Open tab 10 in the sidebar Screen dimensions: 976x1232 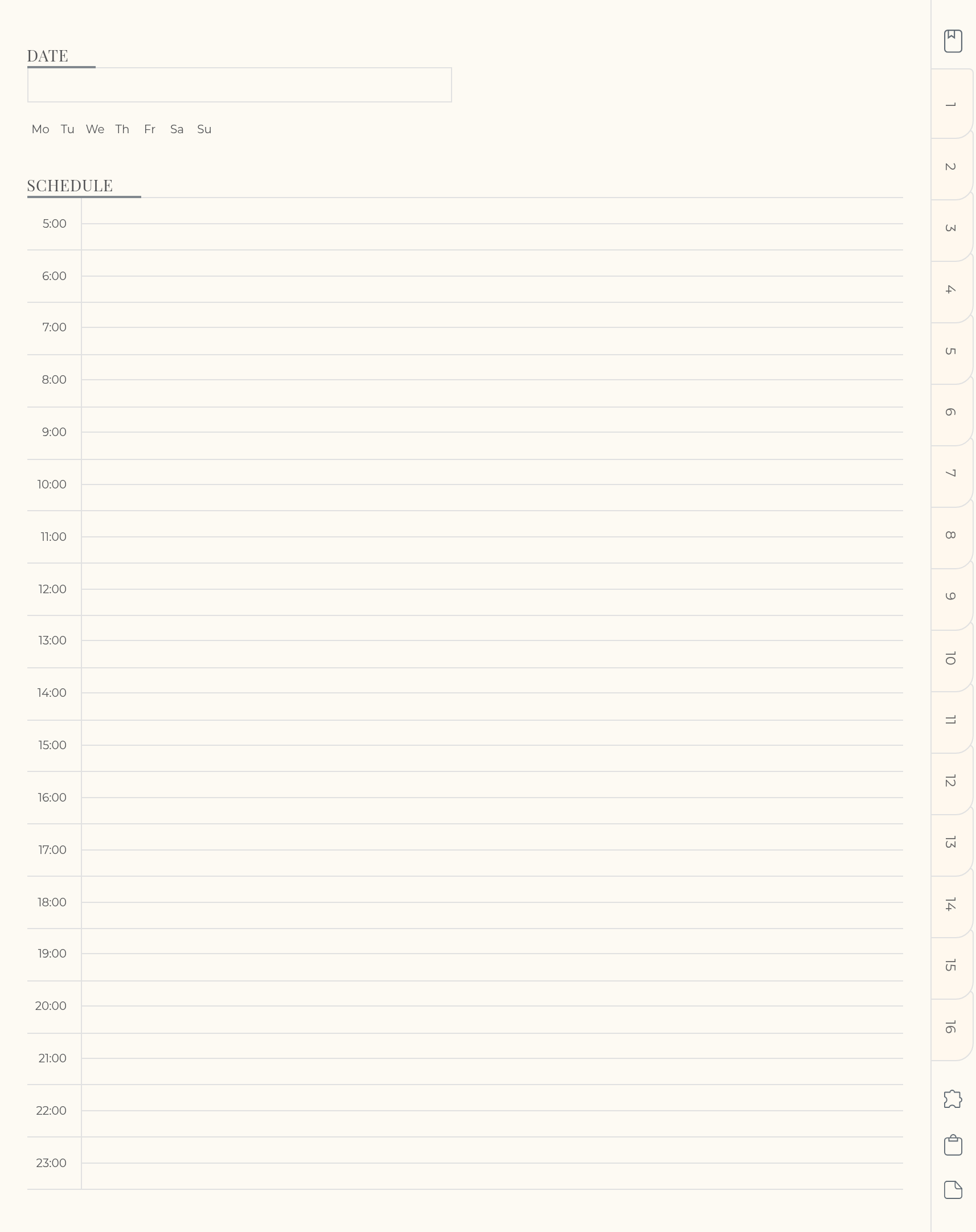pos(951,658)
